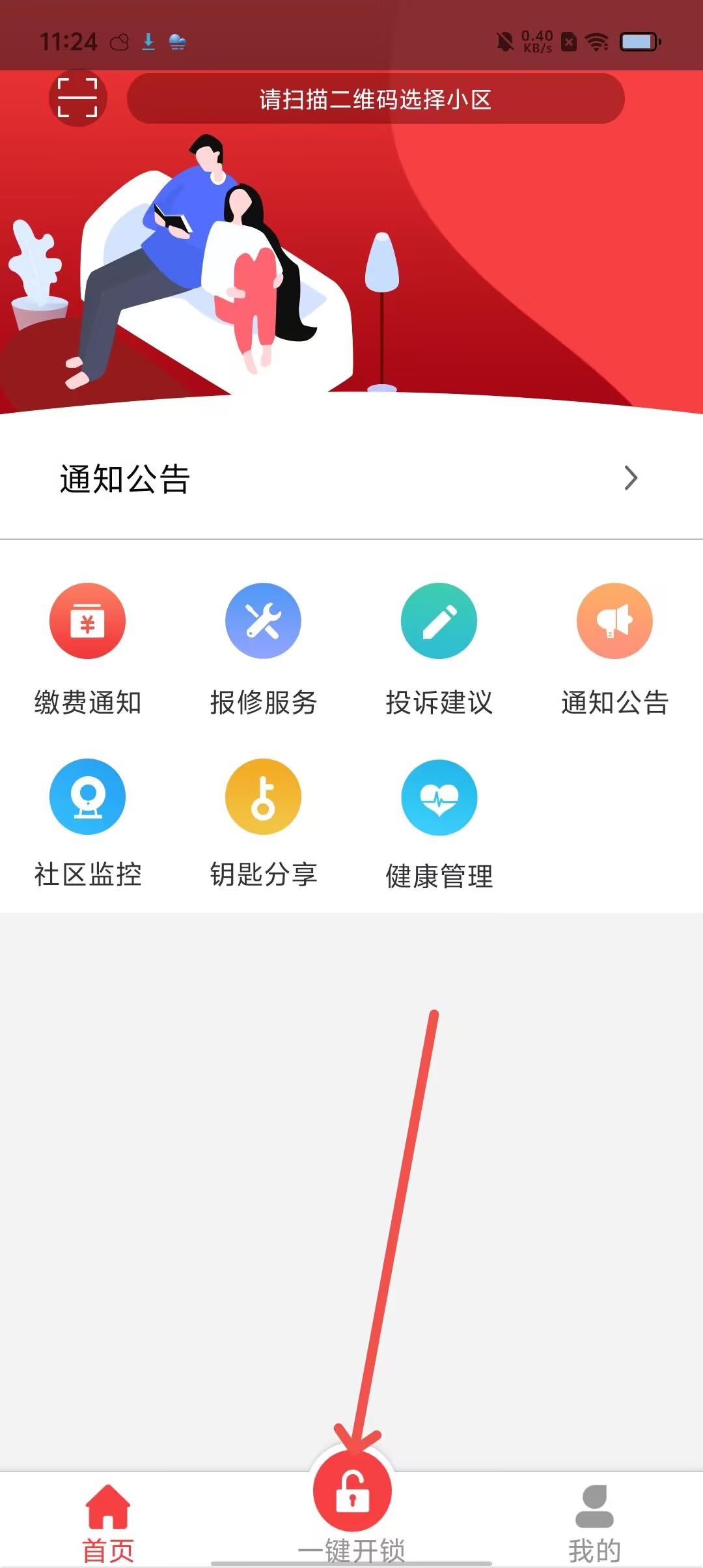This screenshot has height=1568, width=703.
Task: Open 报修服务 repair service
Action: [263, 621]
